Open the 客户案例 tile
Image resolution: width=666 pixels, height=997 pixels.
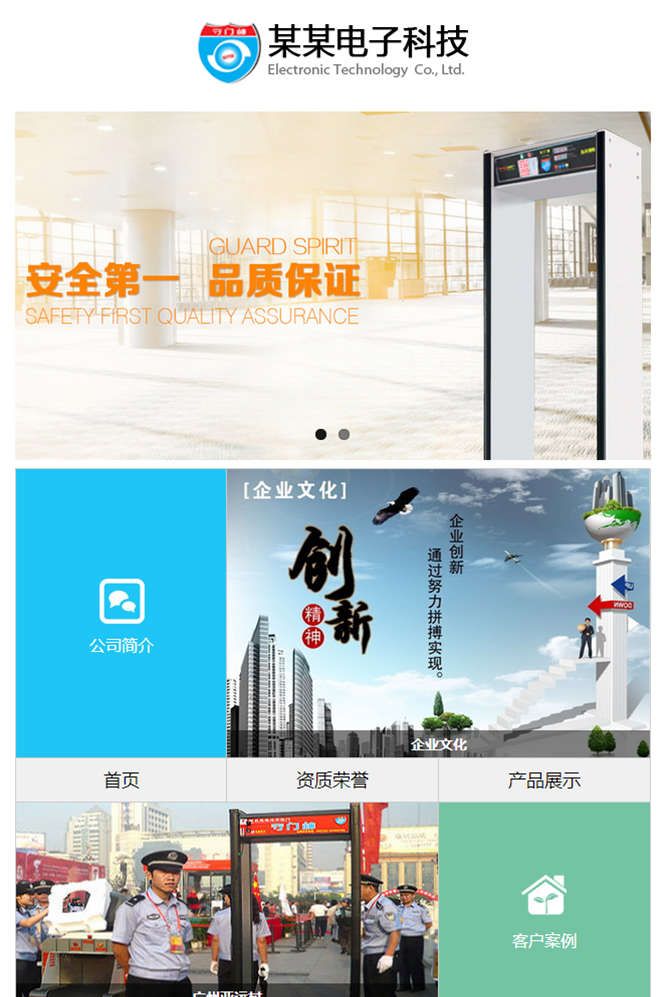(x=544, y=900)
